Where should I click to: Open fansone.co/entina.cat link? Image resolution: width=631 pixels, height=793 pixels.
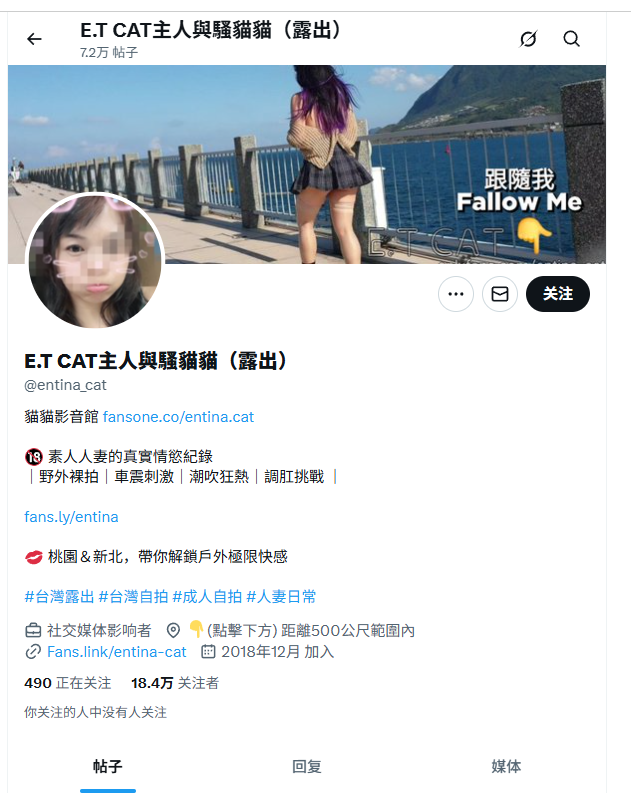pos(178,416)
